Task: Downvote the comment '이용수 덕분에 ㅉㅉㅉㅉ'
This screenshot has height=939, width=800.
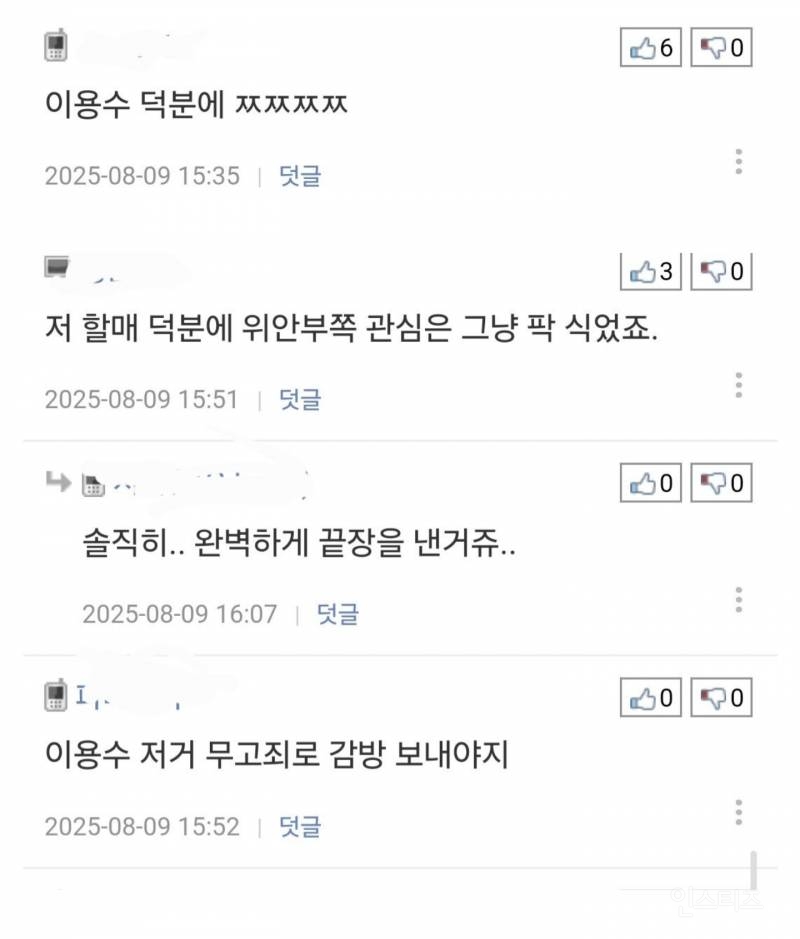Action: [721, 47]
